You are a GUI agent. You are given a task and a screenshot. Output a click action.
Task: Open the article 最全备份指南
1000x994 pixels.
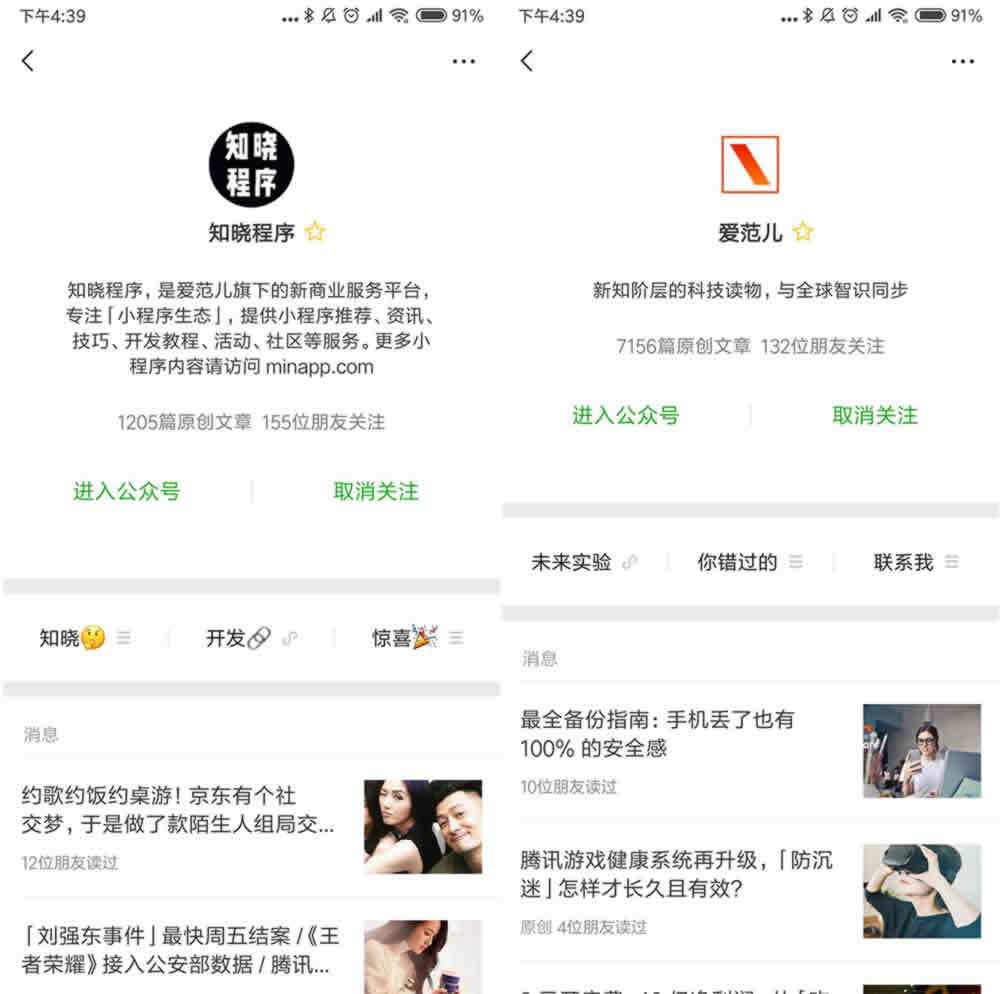tap(658, 733)
